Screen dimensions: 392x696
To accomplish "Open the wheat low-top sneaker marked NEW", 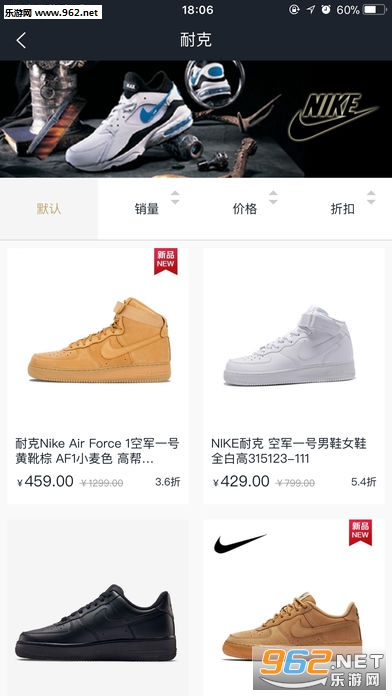I will pos(294,608).
